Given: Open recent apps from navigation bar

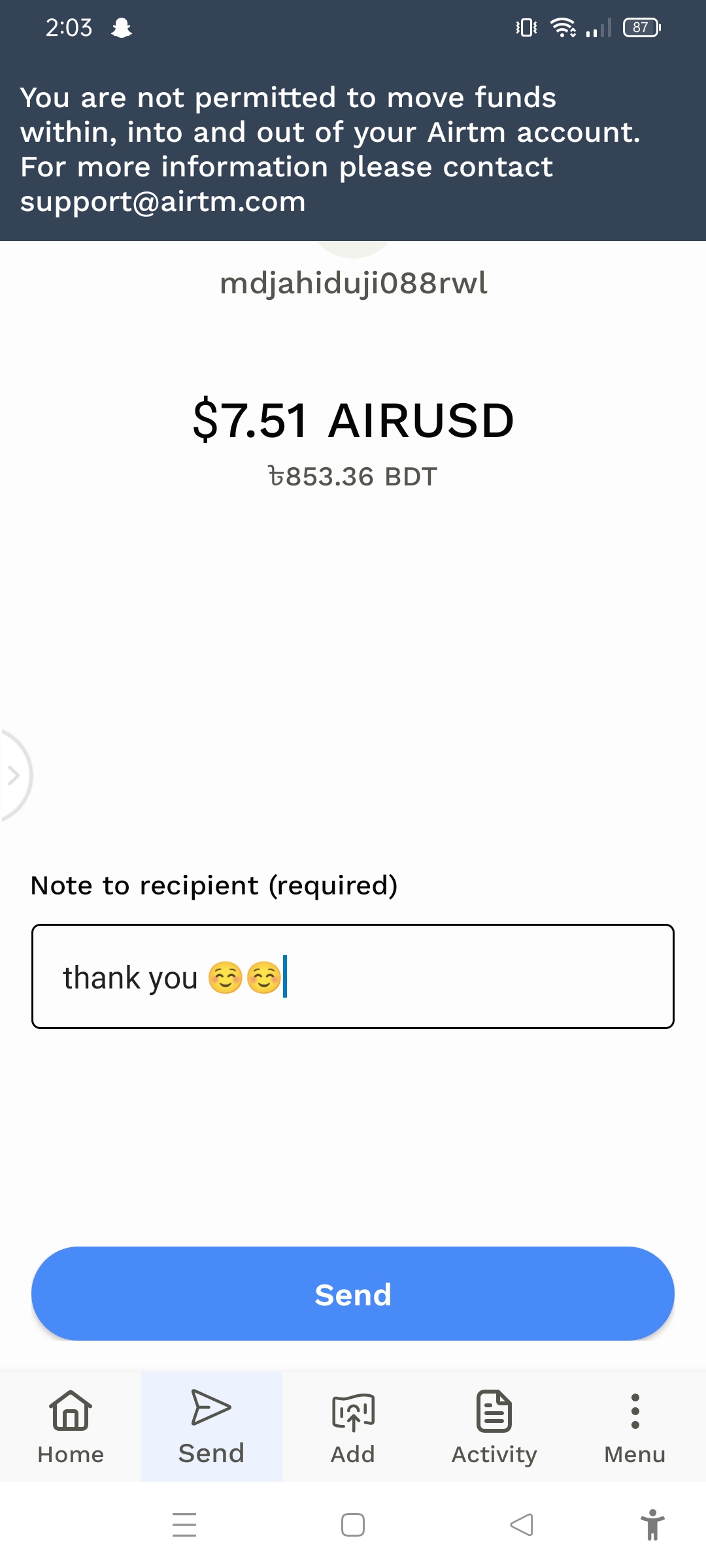Looking at the screenshot, I should [x=184, y=1525].
